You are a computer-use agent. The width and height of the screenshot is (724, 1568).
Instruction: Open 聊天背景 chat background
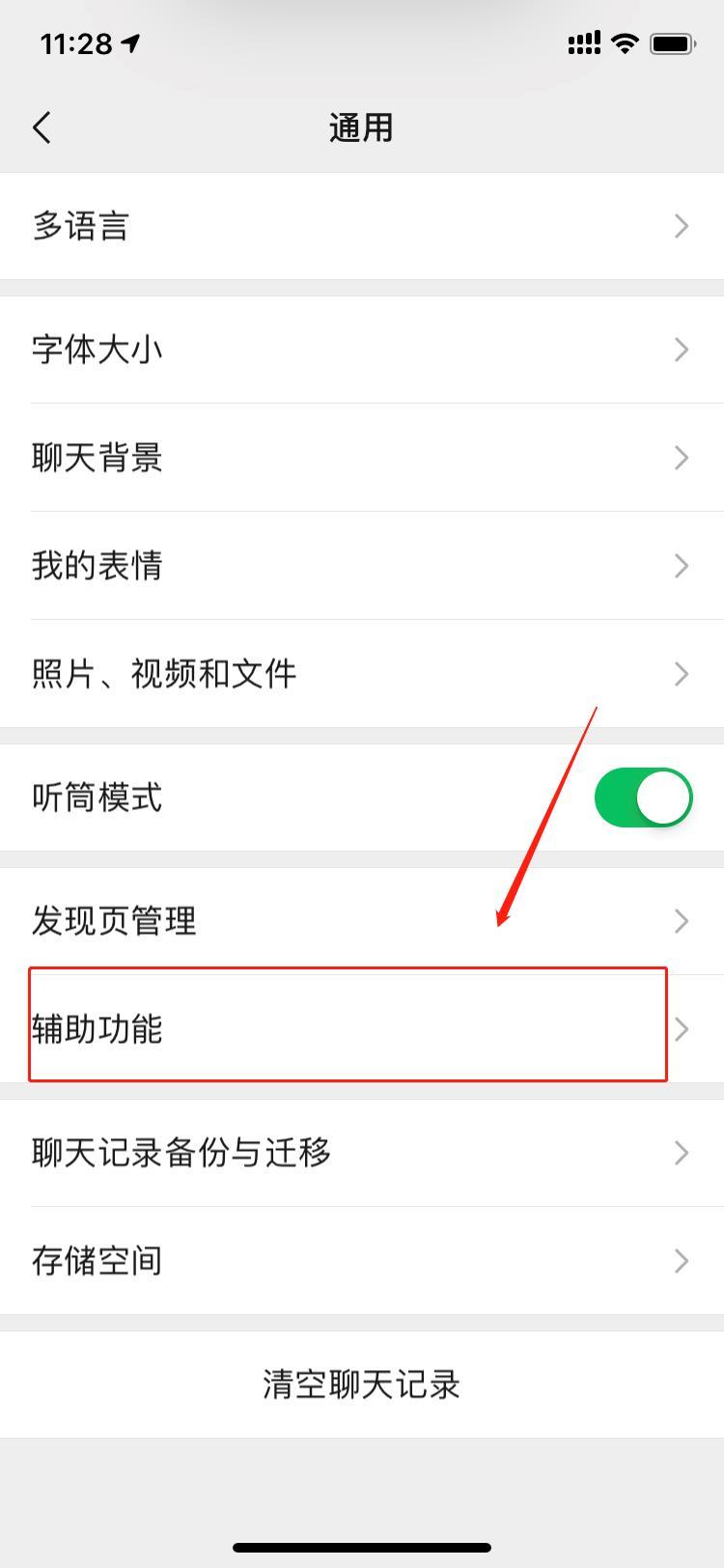click(362, 458)
